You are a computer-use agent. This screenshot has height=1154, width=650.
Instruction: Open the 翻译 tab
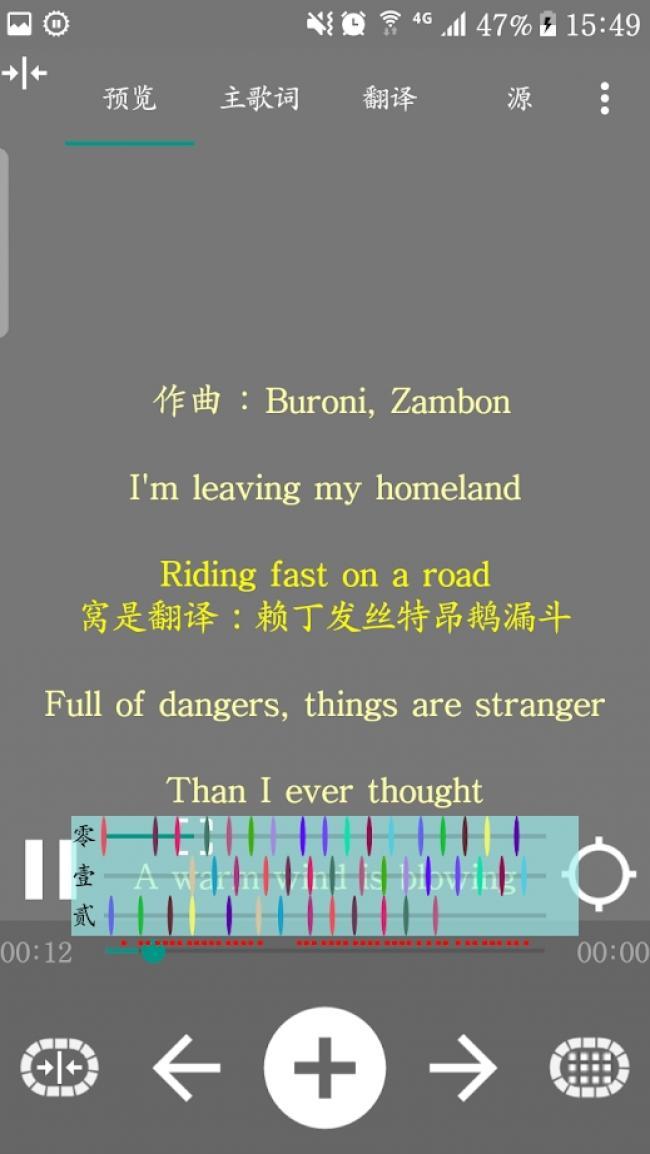pyautogui.click(x=389, y=98)
